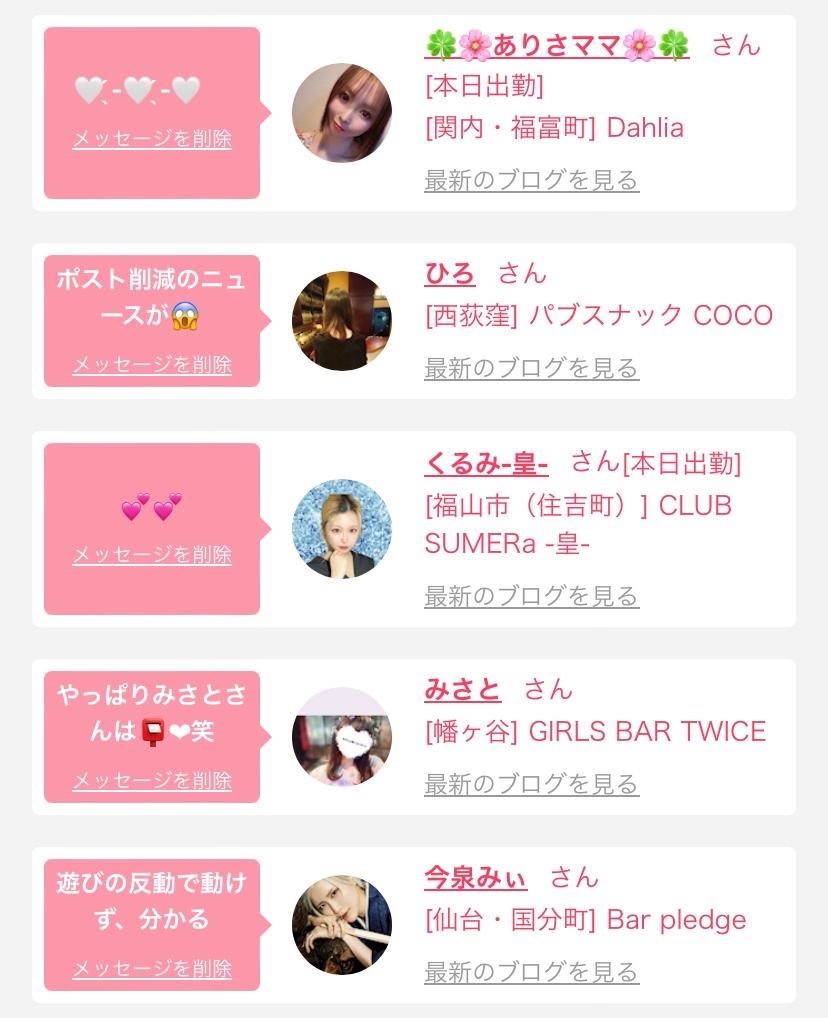
Task: Delete the message sent to くるみ-皇-
Action: pyautogui.click(x=152, y=555)
